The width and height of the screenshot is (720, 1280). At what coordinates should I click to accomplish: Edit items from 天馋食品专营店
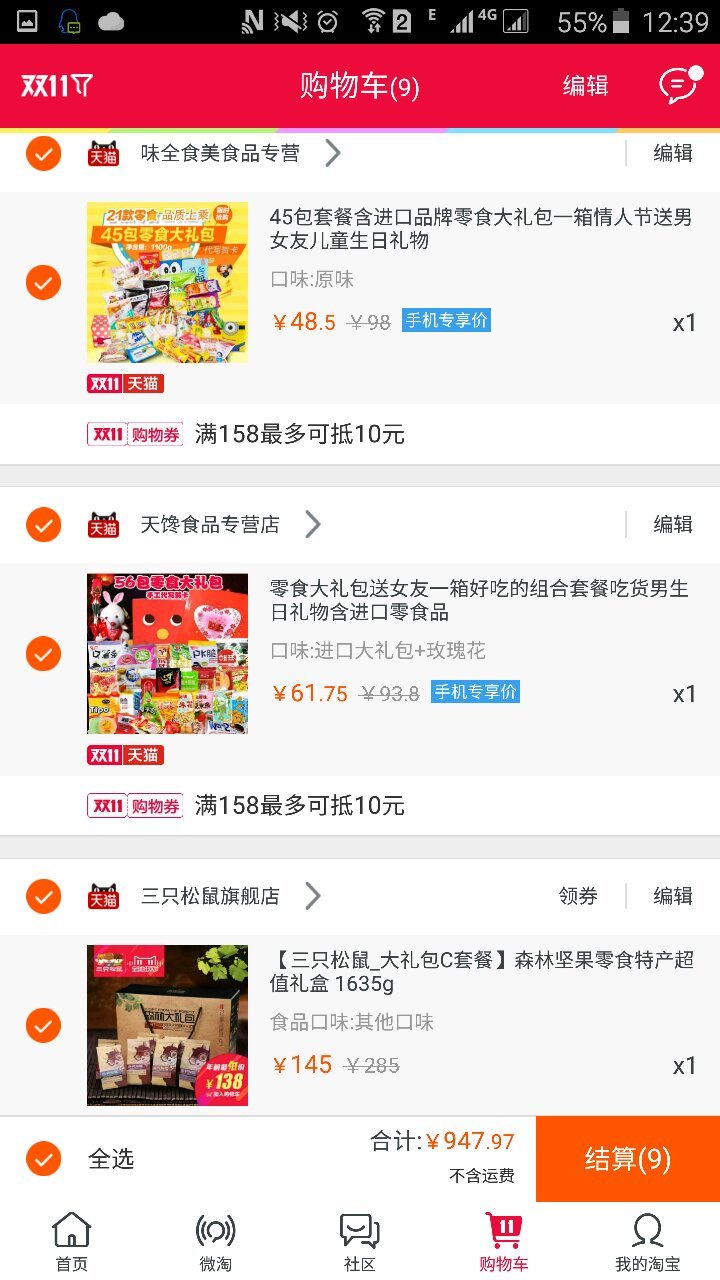point(673,524)
